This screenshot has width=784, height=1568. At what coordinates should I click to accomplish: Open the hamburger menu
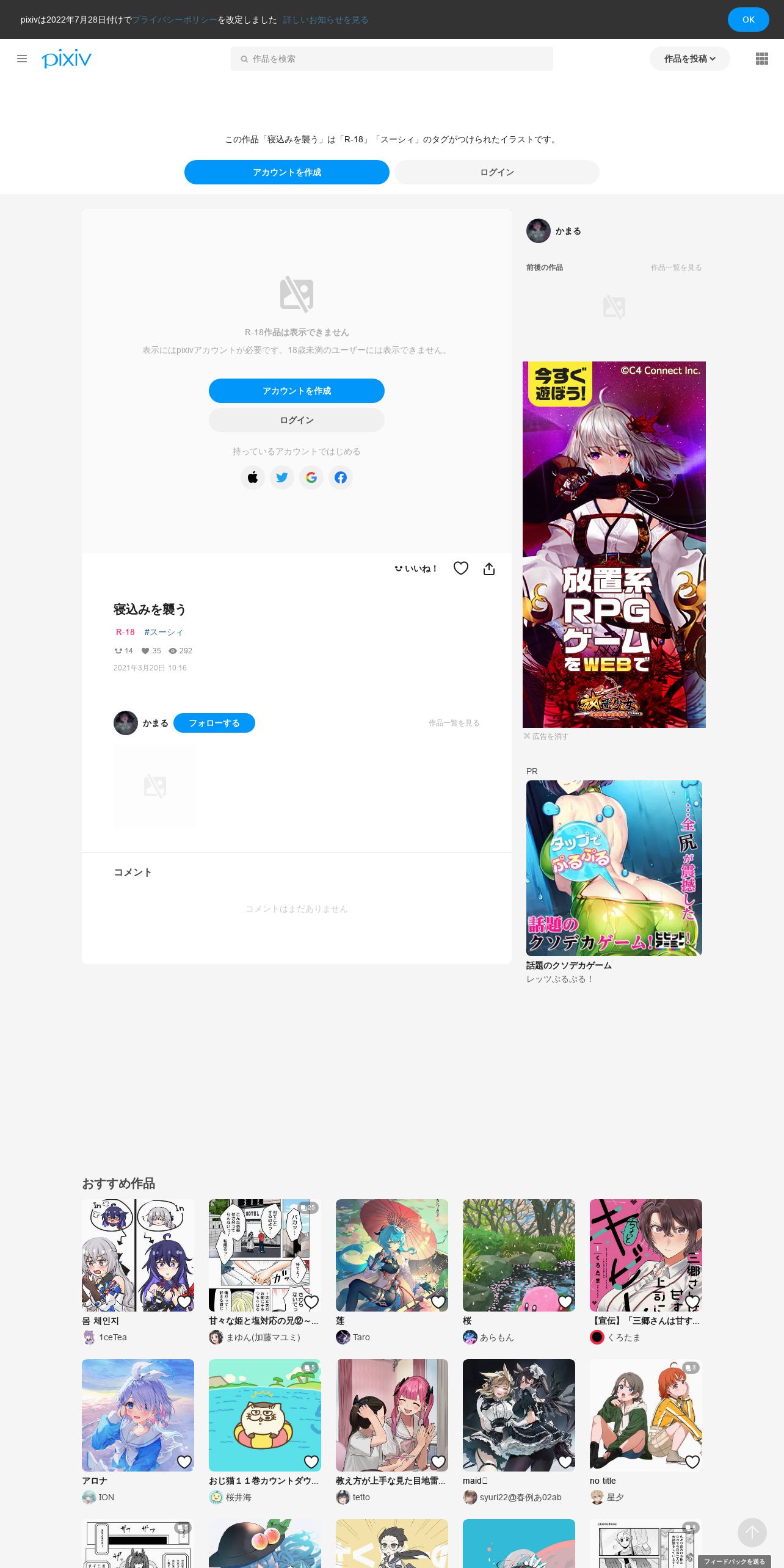[22, 59]
